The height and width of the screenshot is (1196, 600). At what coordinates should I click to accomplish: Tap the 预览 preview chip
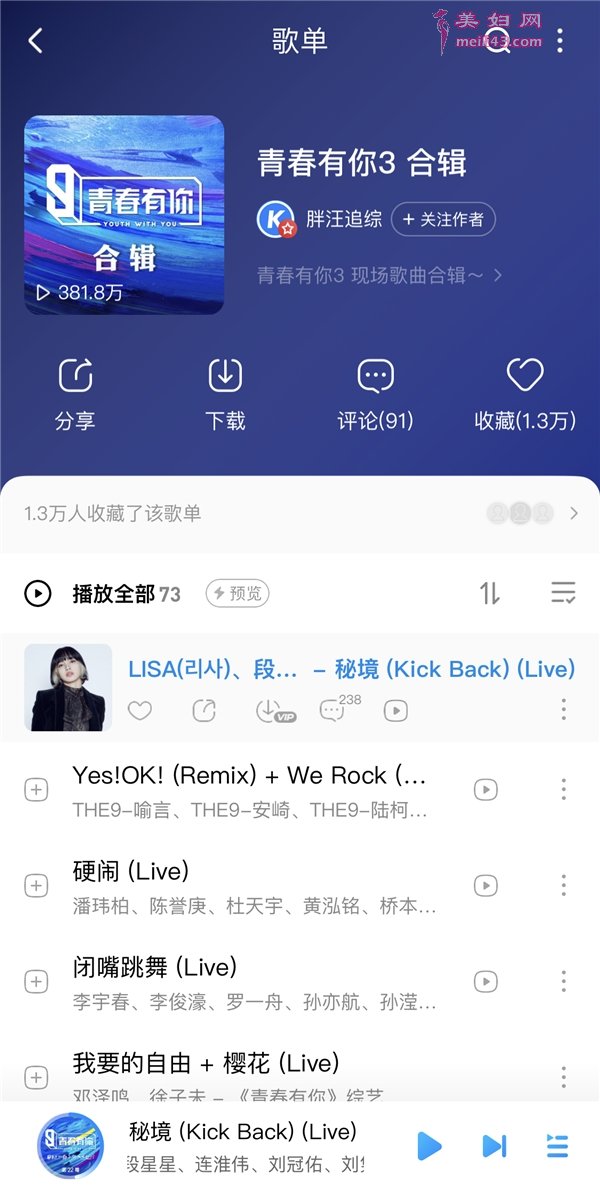click(x=237, y=593)
